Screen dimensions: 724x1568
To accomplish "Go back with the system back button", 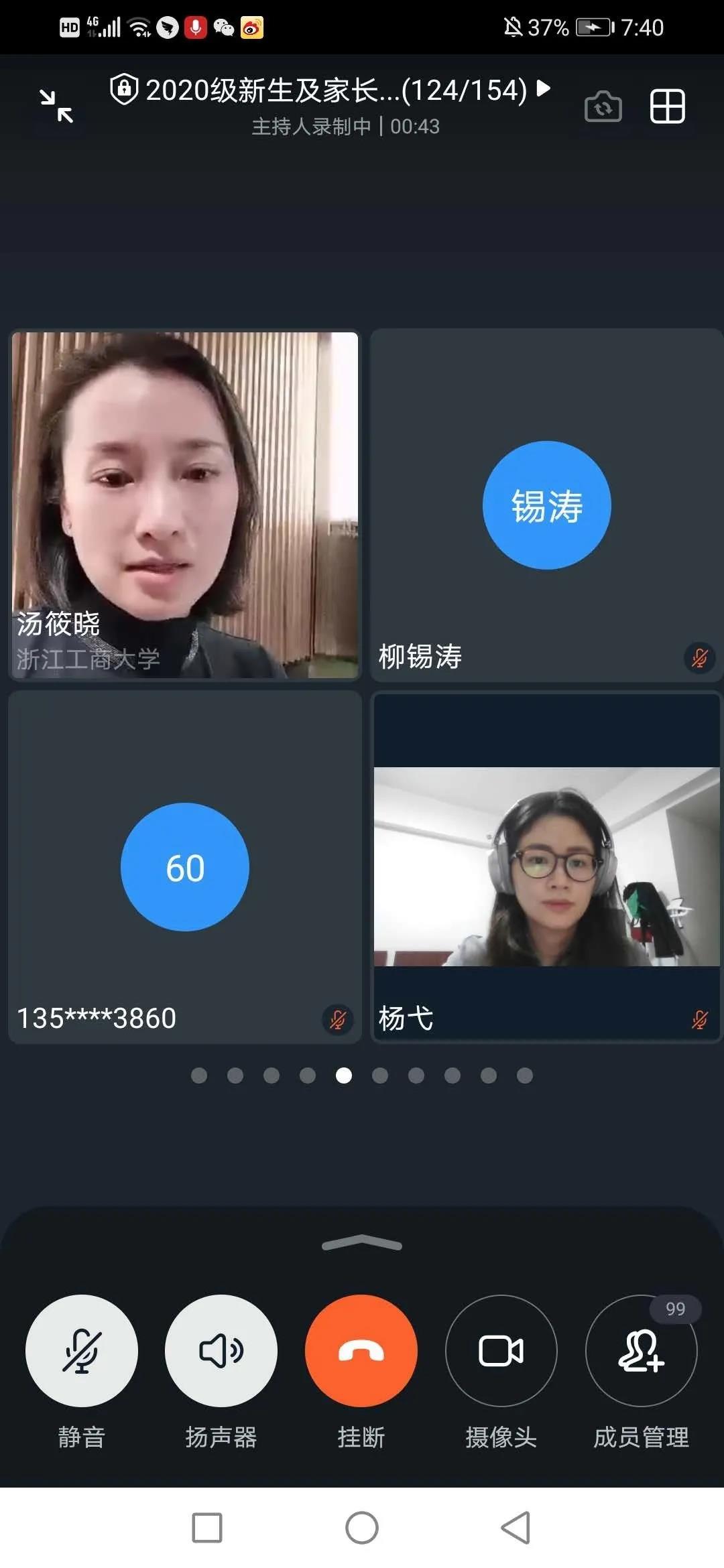I will (516, 1527).
